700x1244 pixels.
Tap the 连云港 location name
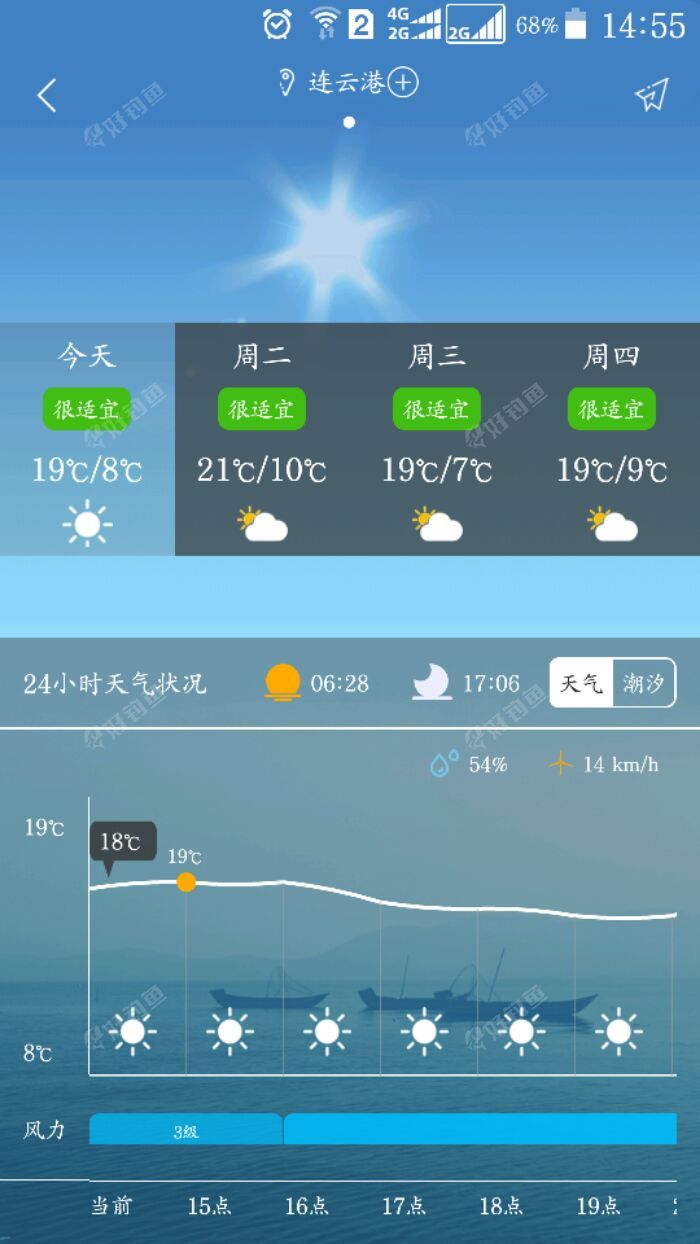point(345,82)
